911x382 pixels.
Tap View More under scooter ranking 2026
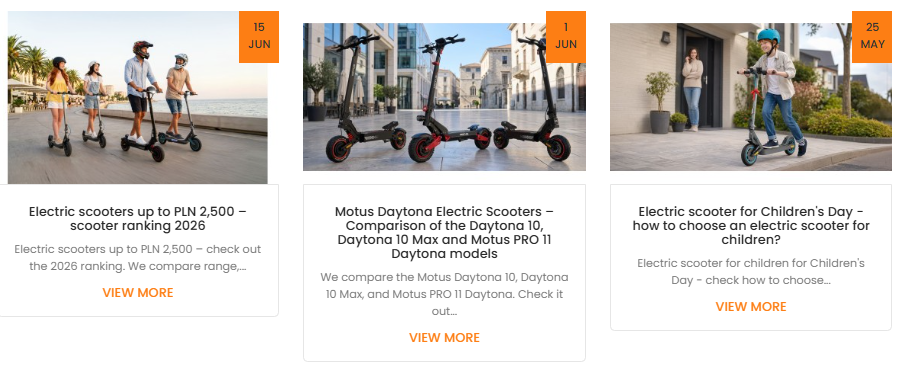coord(138,293)
